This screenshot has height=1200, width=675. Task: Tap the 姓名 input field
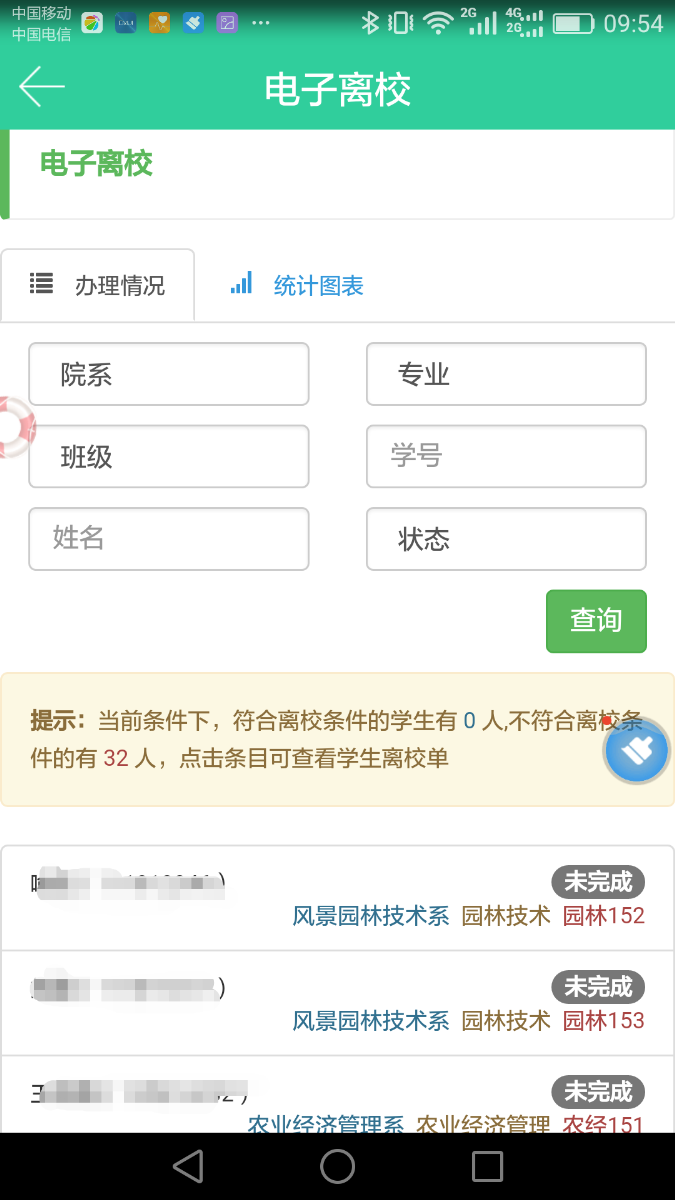click(168, 539)
